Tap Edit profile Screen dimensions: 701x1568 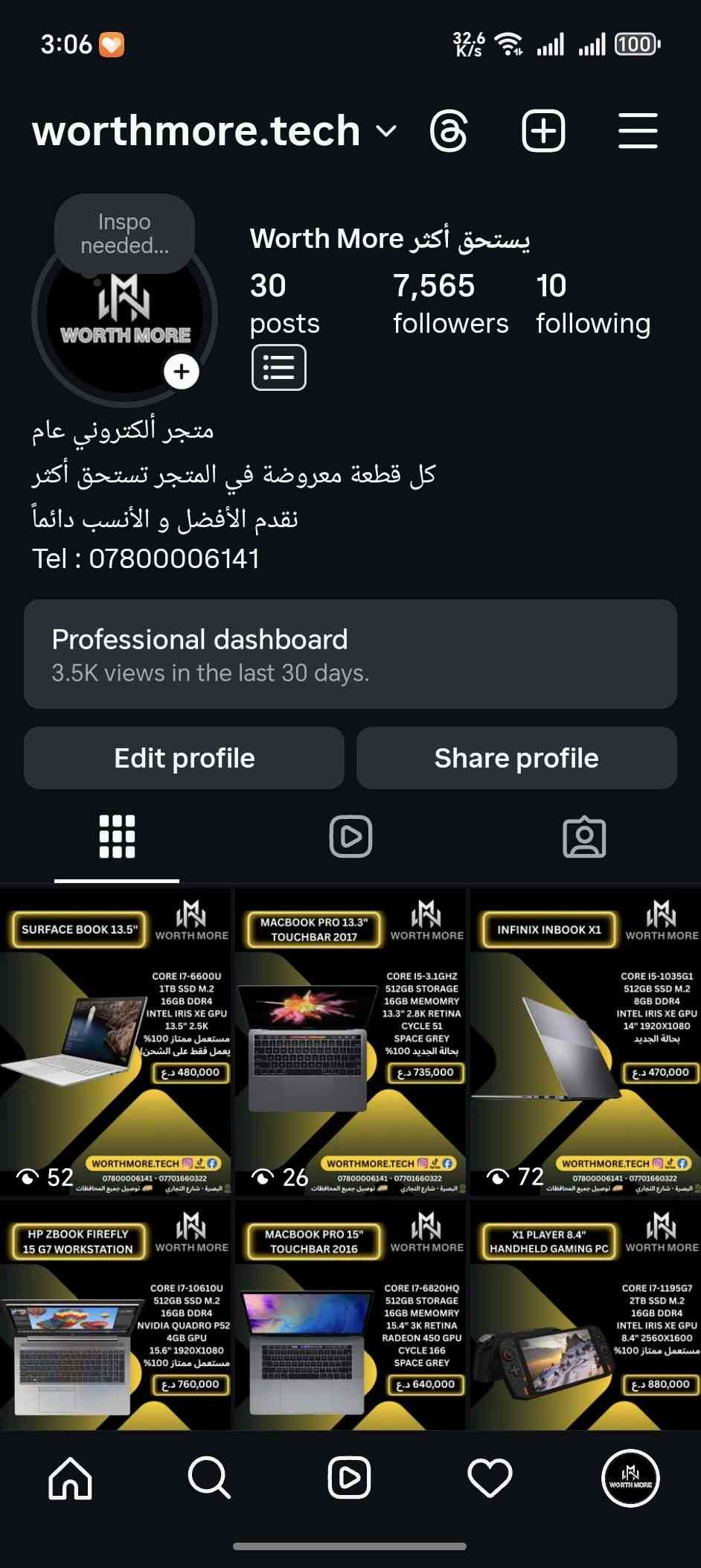coord(185,758)
